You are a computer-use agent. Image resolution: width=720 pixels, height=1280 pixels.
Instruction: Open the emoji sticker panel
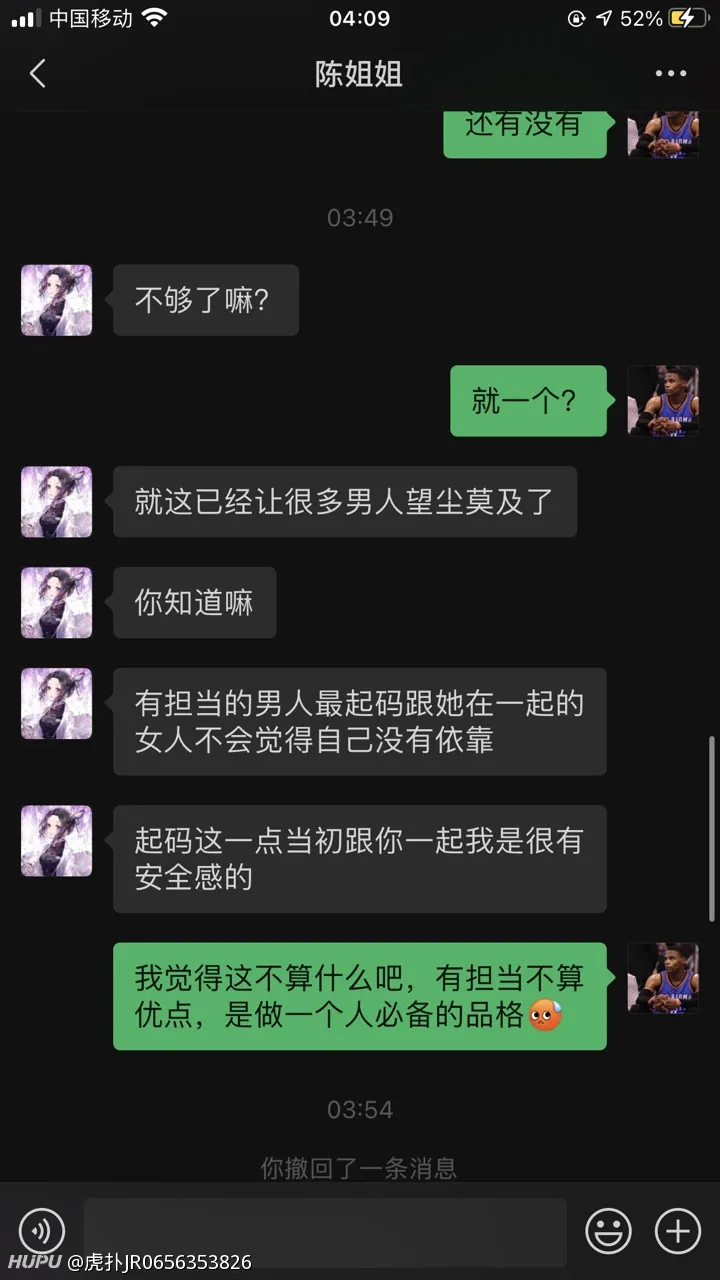[608, 1230]
